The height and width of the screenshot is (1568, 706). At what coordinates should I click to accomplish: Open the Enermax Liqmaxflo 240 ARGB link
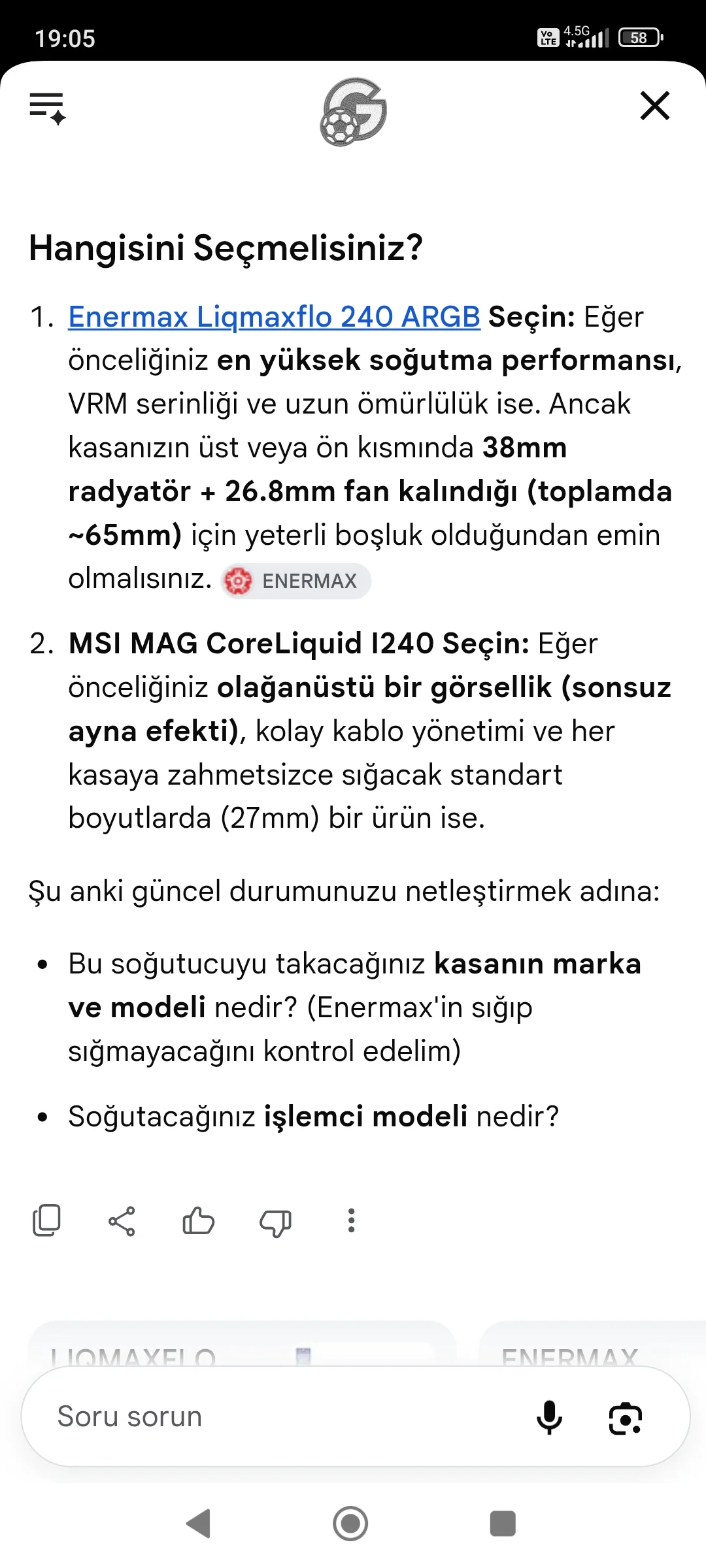pyautogui.click(x=274, y=317)
